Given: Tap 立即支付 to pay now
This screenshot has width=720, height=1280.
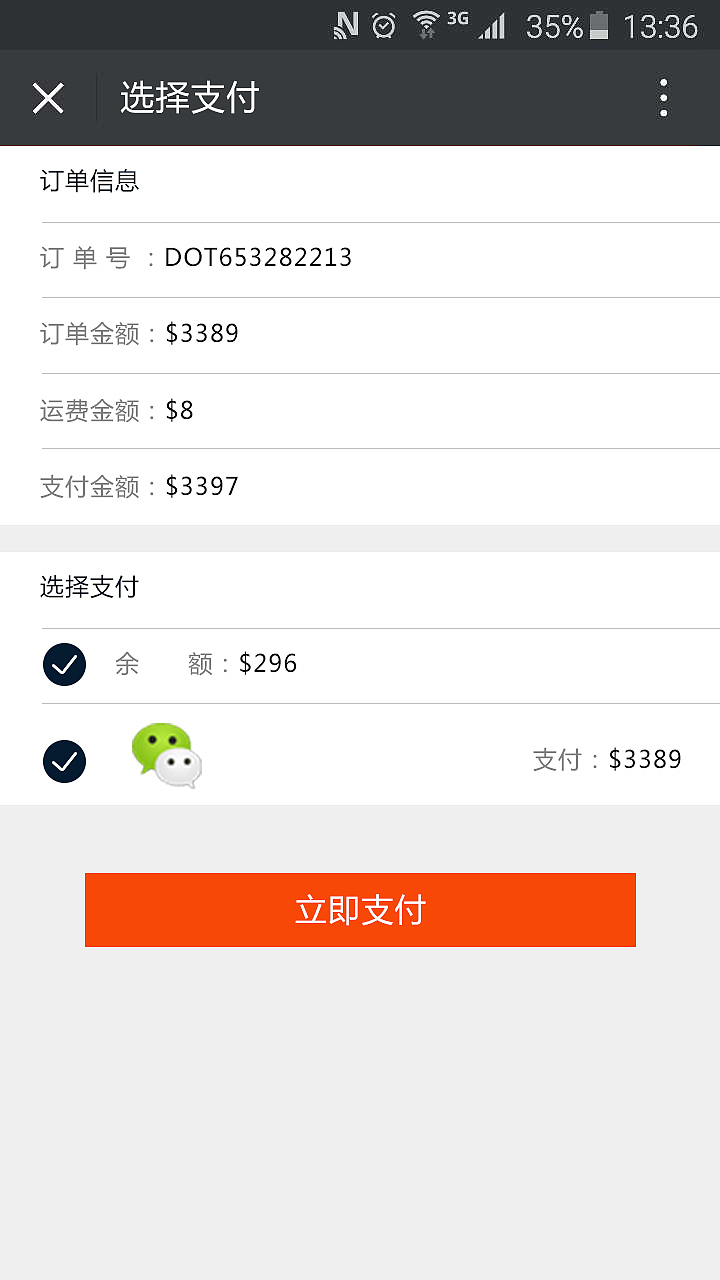Looking at the screenshot, I should click(360, 910).
